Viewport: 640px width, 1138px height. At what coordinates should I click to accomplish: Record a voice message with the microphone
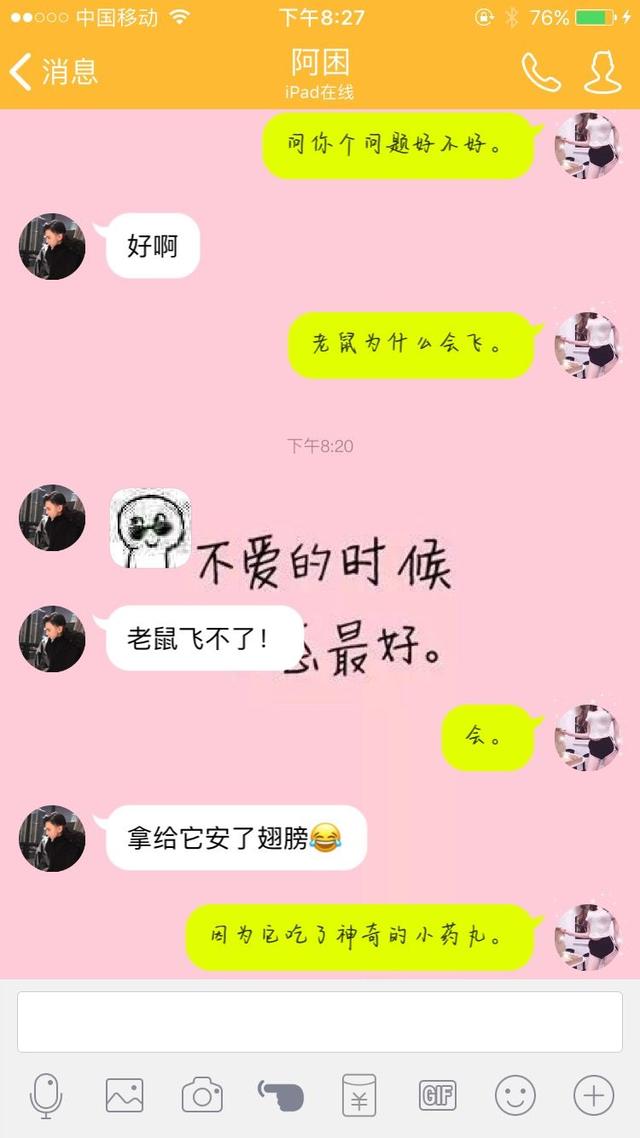click(46, 1095)
